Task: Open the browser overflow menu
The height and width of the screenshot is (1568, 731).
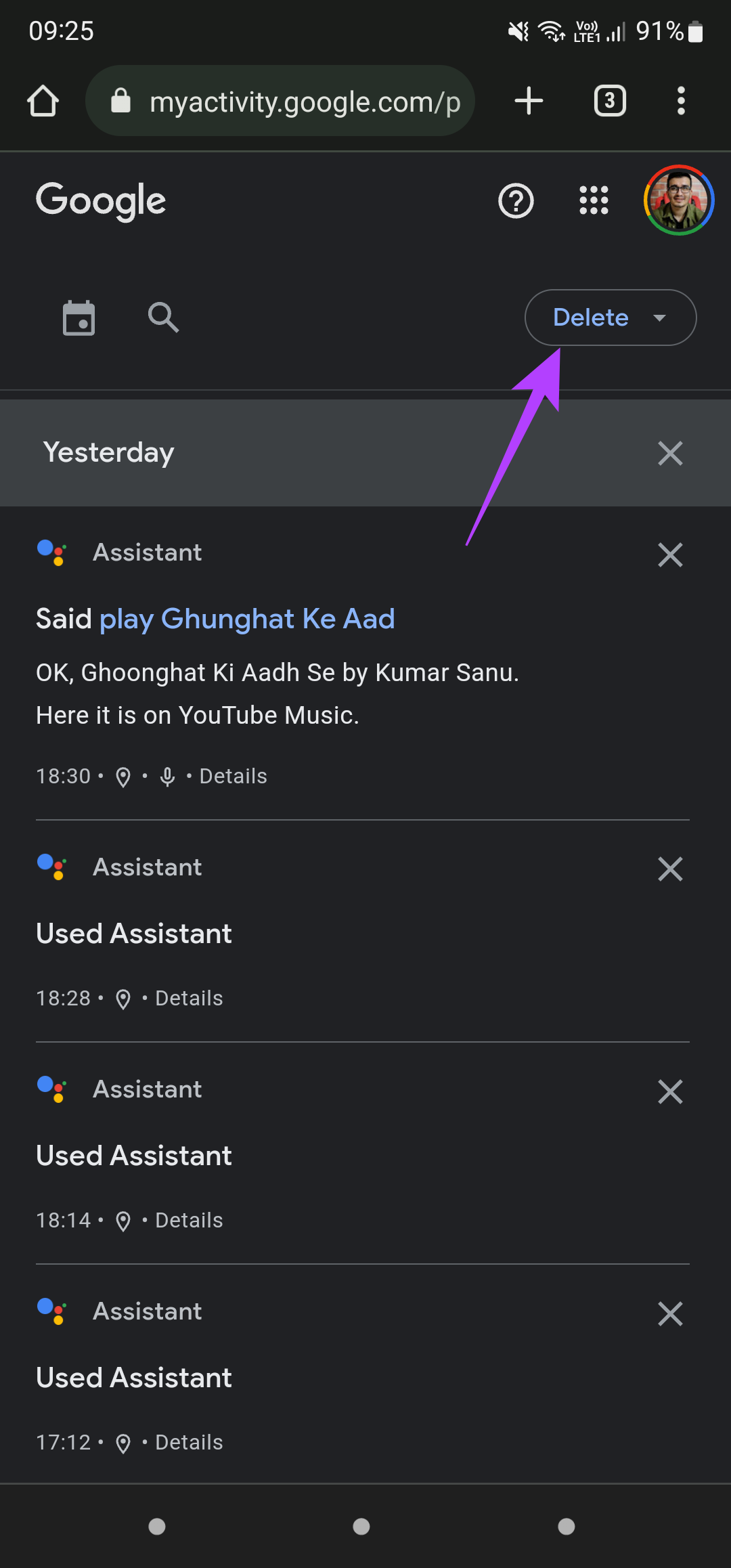Action: [681, 101]
